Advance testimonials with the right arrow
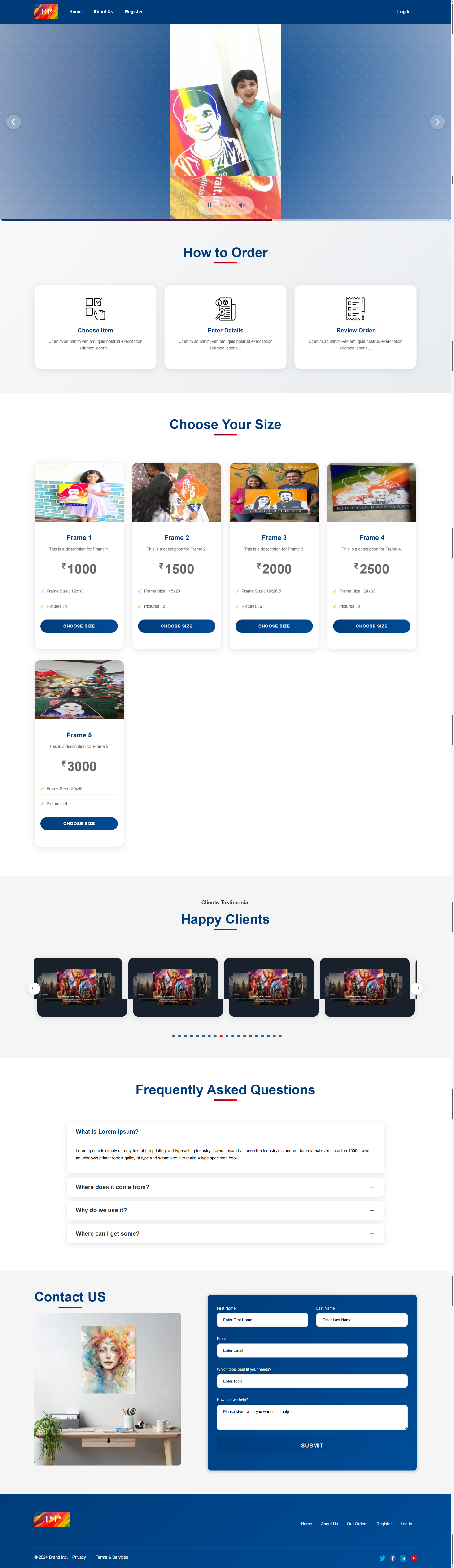 [x=416, y=988]
